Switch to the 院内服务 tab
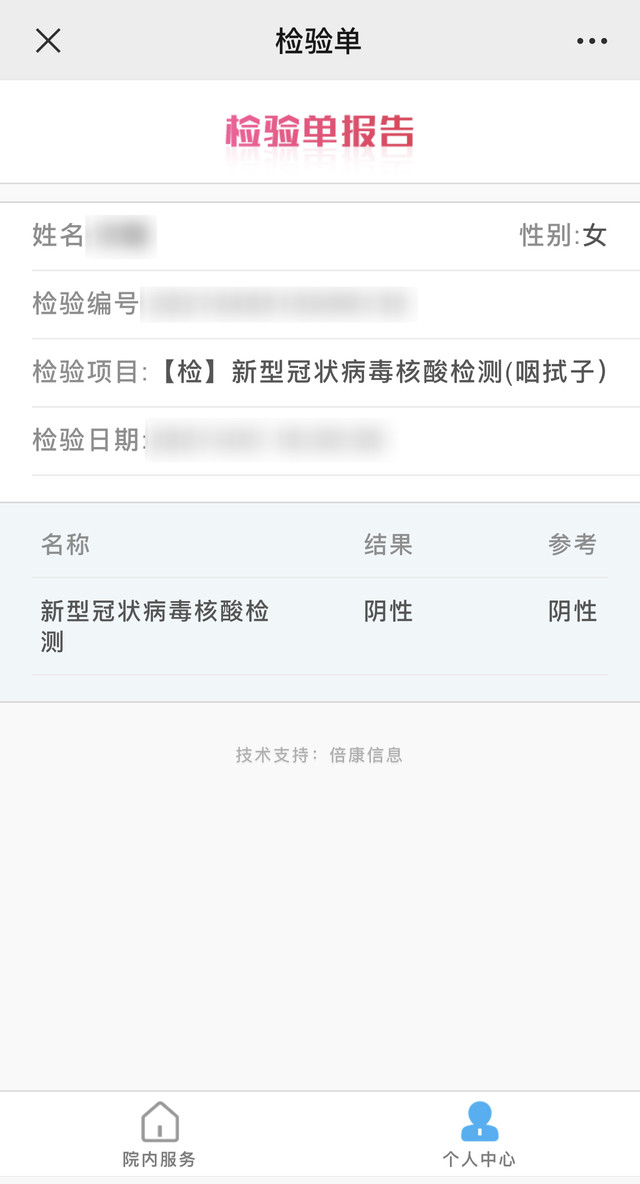The height and width of the screenshot is (1184, 640). pyautogui.click(x=160, y=1134)
